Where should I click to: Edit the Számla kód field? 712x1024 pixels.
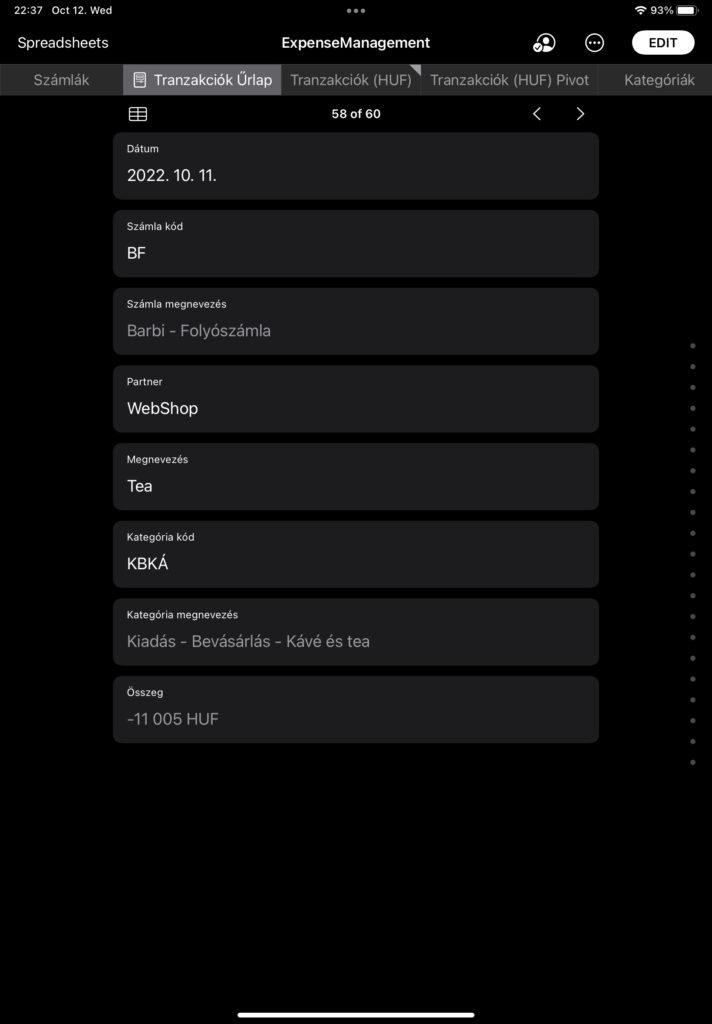[x=355, y=253]
